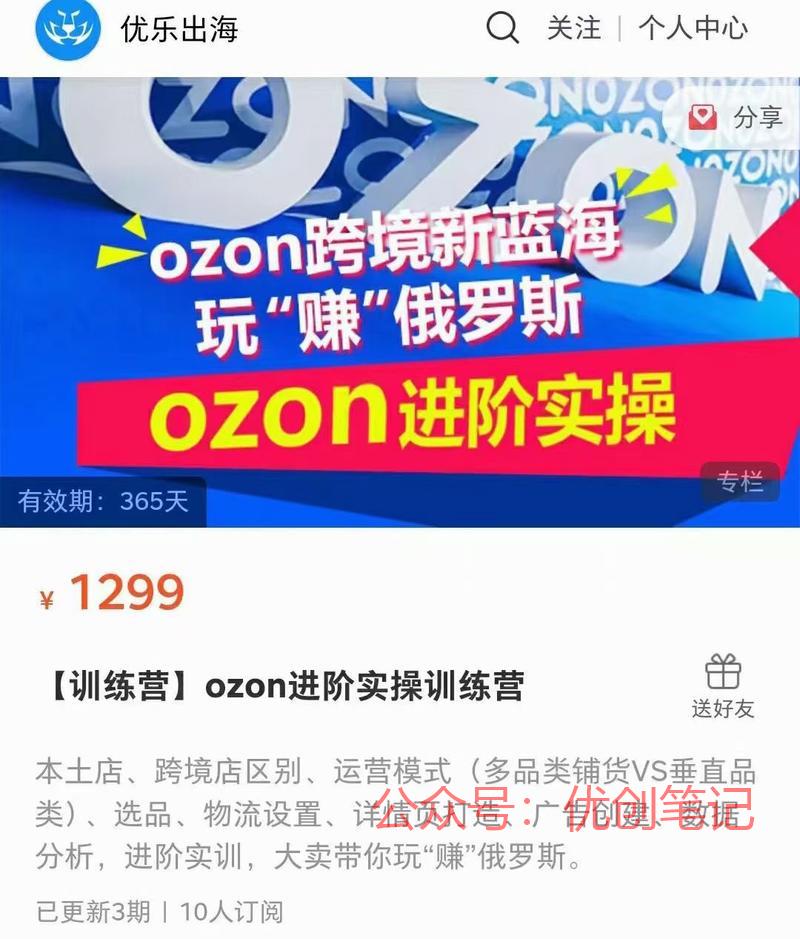
Task: Tap 关注 to follow the shop
Action: tap(572, 28)
